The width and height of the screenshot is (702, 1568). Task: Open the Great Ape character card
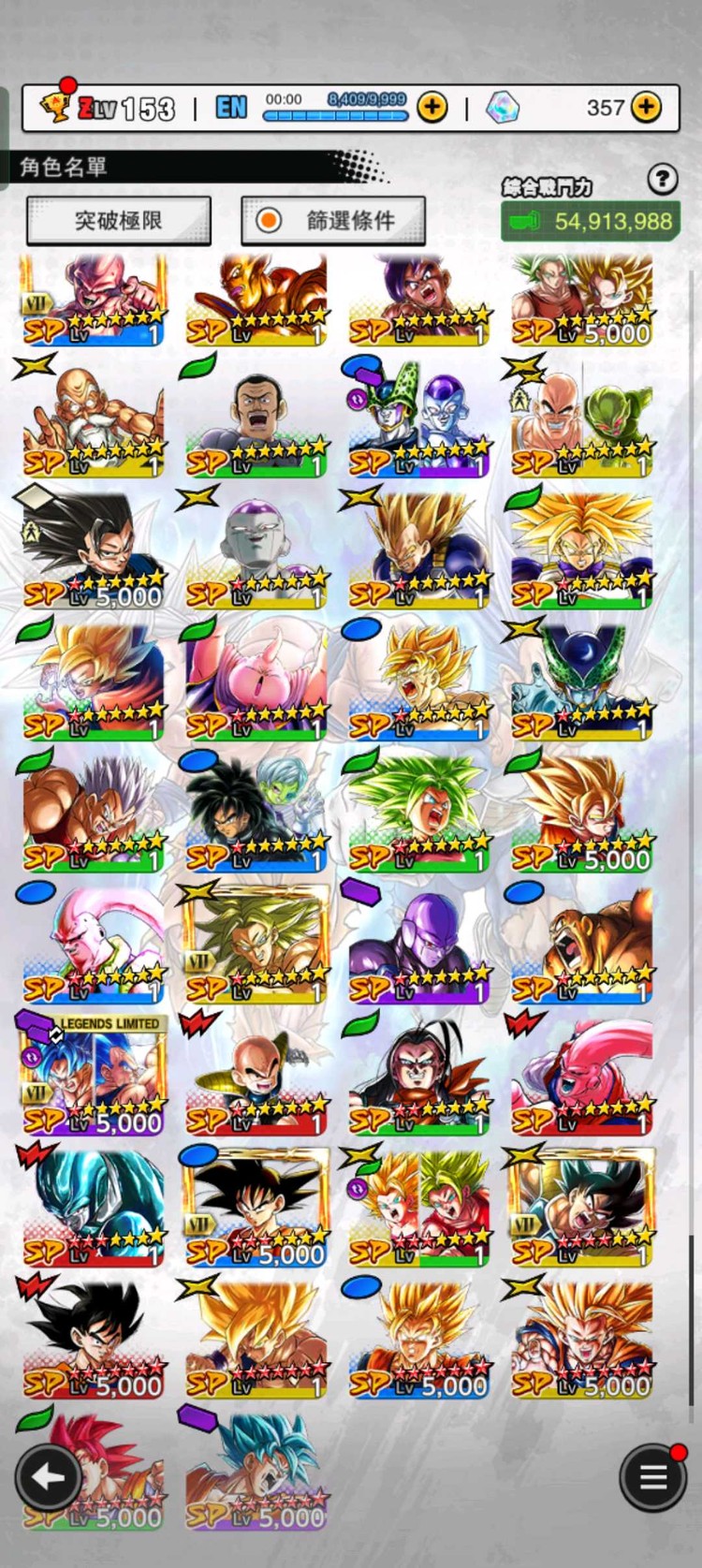[x=582, y=944]
